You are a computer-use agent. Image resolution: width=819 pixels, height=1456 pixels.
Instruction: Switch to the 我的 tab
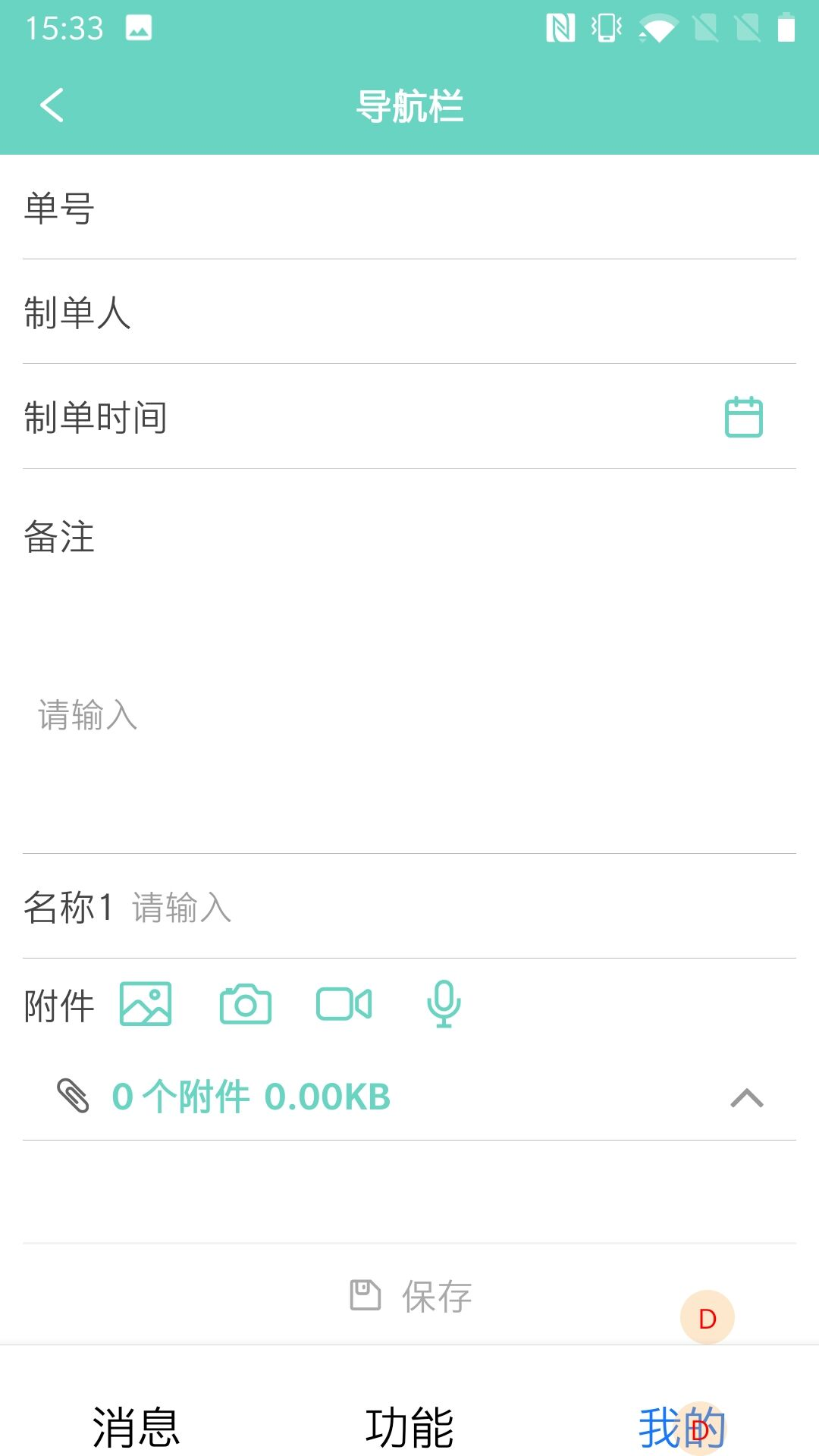667,1427
